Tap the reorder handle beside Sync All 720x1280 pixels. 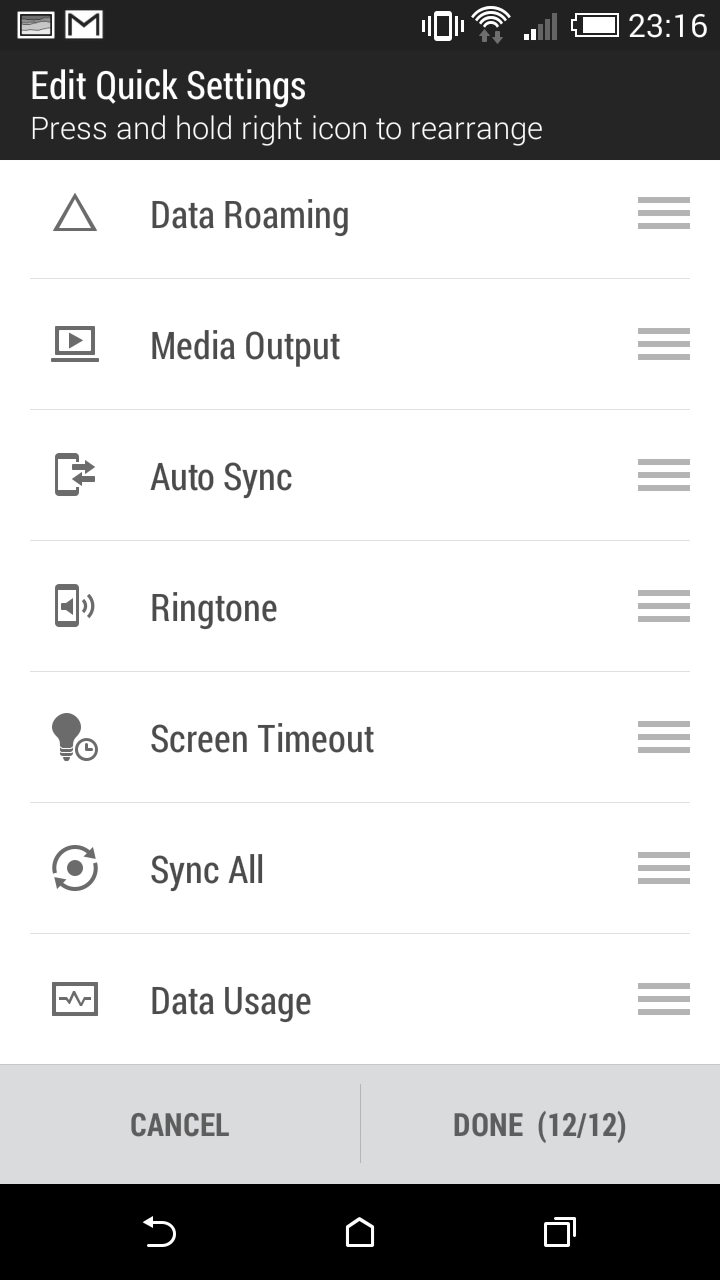(664, 868)
